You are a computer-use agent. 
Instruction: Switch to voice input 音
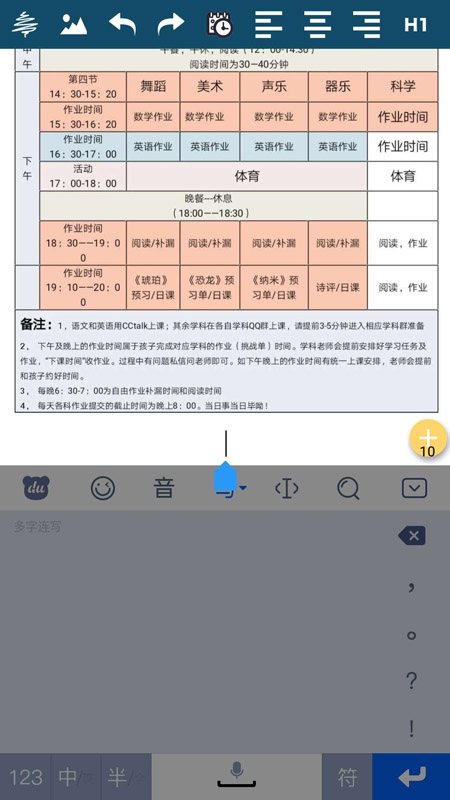point(164,488)
